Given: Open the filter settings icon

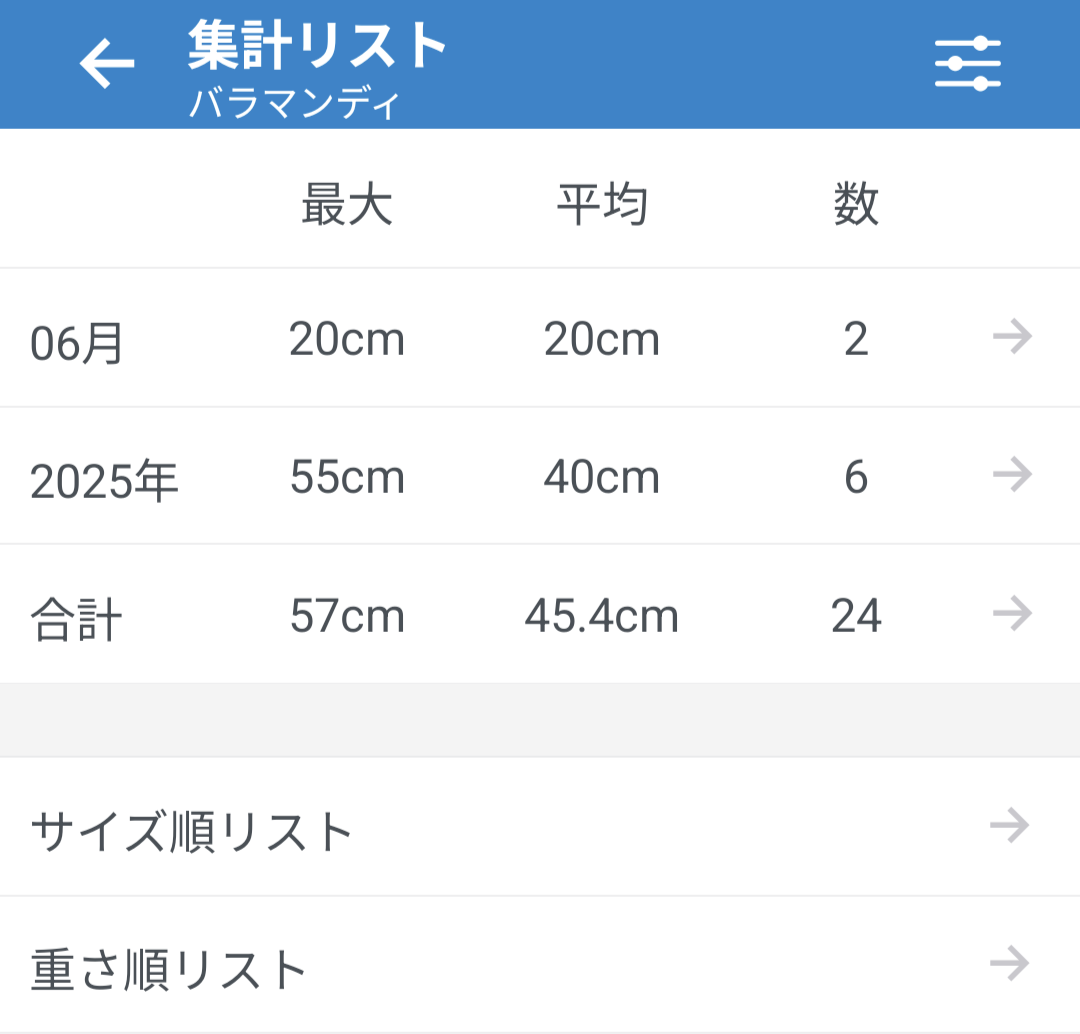Looking at the screenshot, I should point(967,65).
